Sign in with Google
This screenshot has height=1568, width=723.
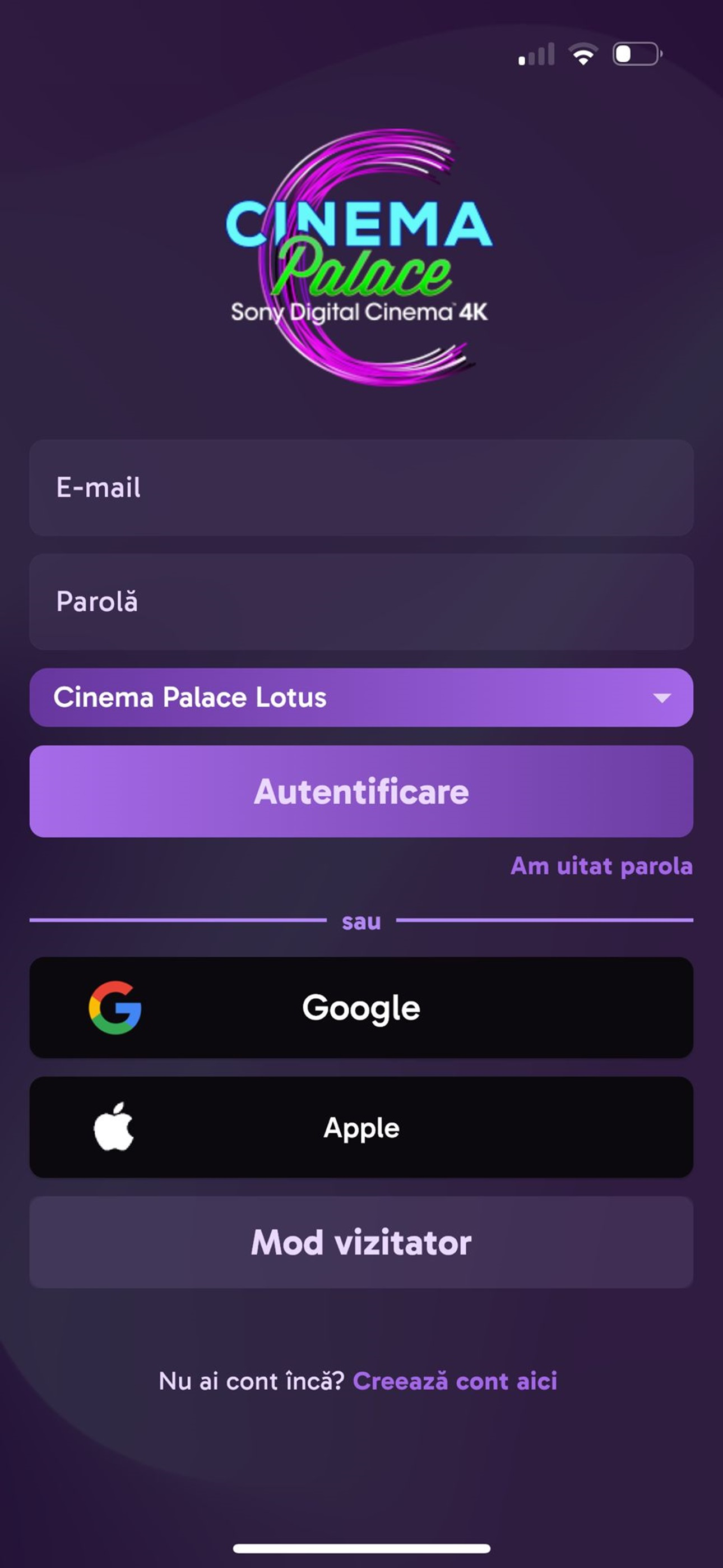pos(361,1007)
